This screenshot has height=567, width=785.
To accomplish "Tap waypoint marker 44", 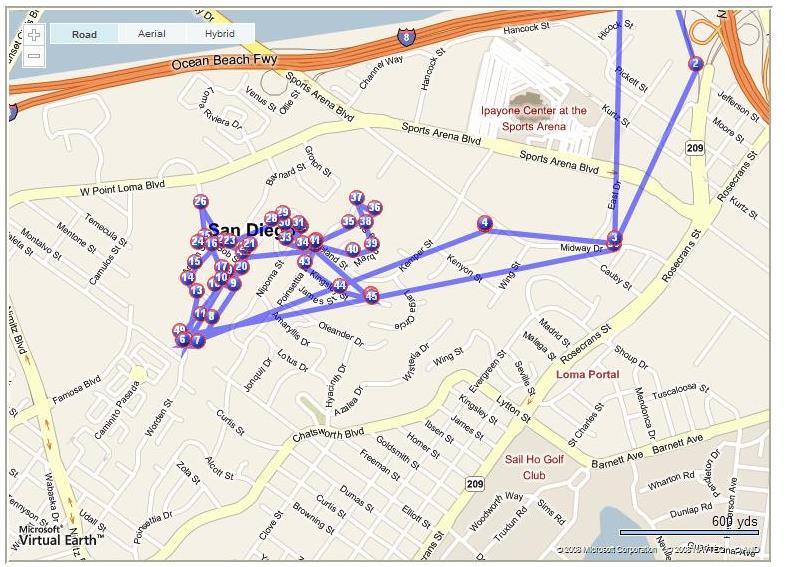I will coord(340,286).
